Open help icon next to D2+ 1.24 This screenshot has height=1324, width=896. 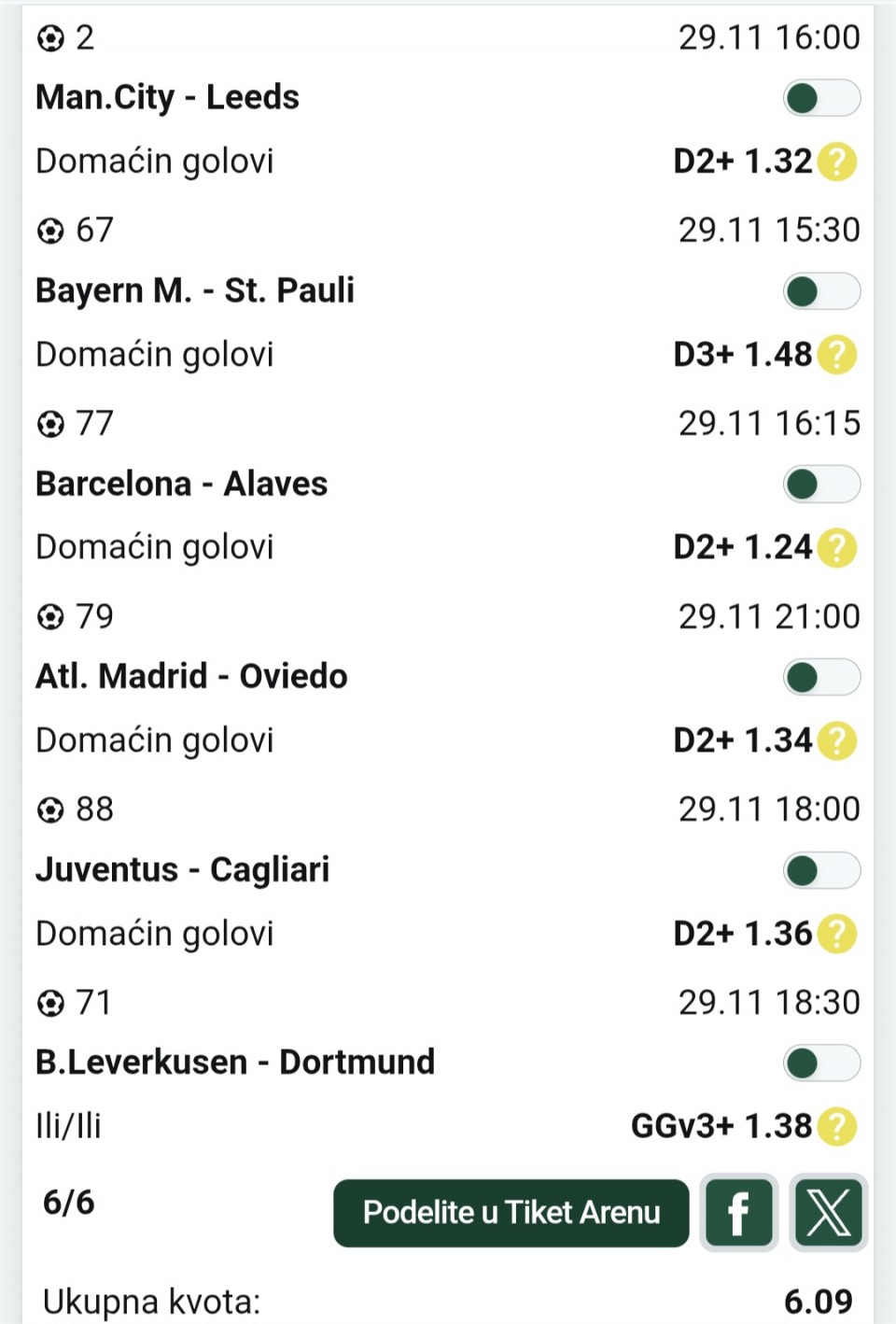pos(837,548)
